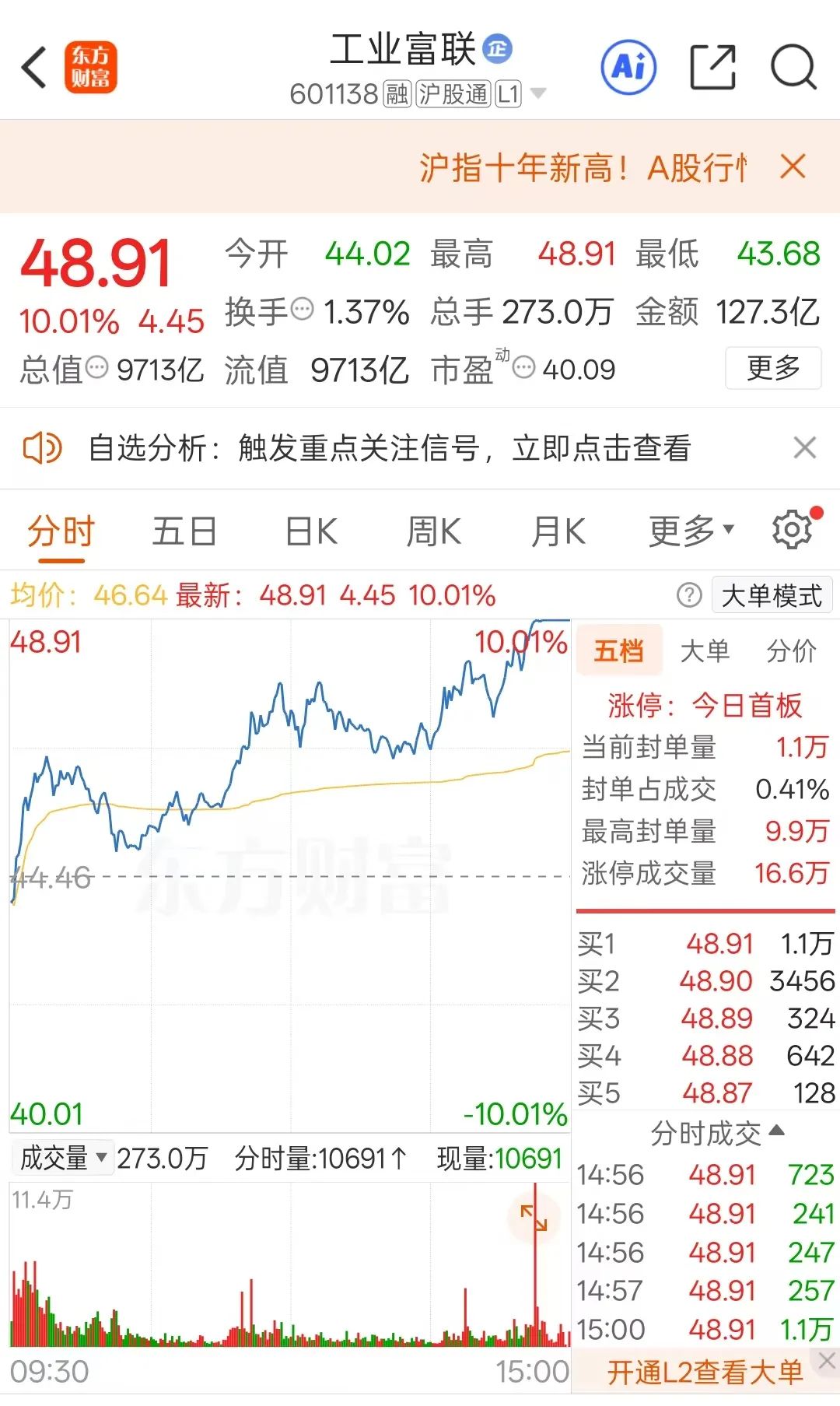Select the 大单 tab in order panel
The width and height of the screenshot is (840, 1406).
pos(705,650)
